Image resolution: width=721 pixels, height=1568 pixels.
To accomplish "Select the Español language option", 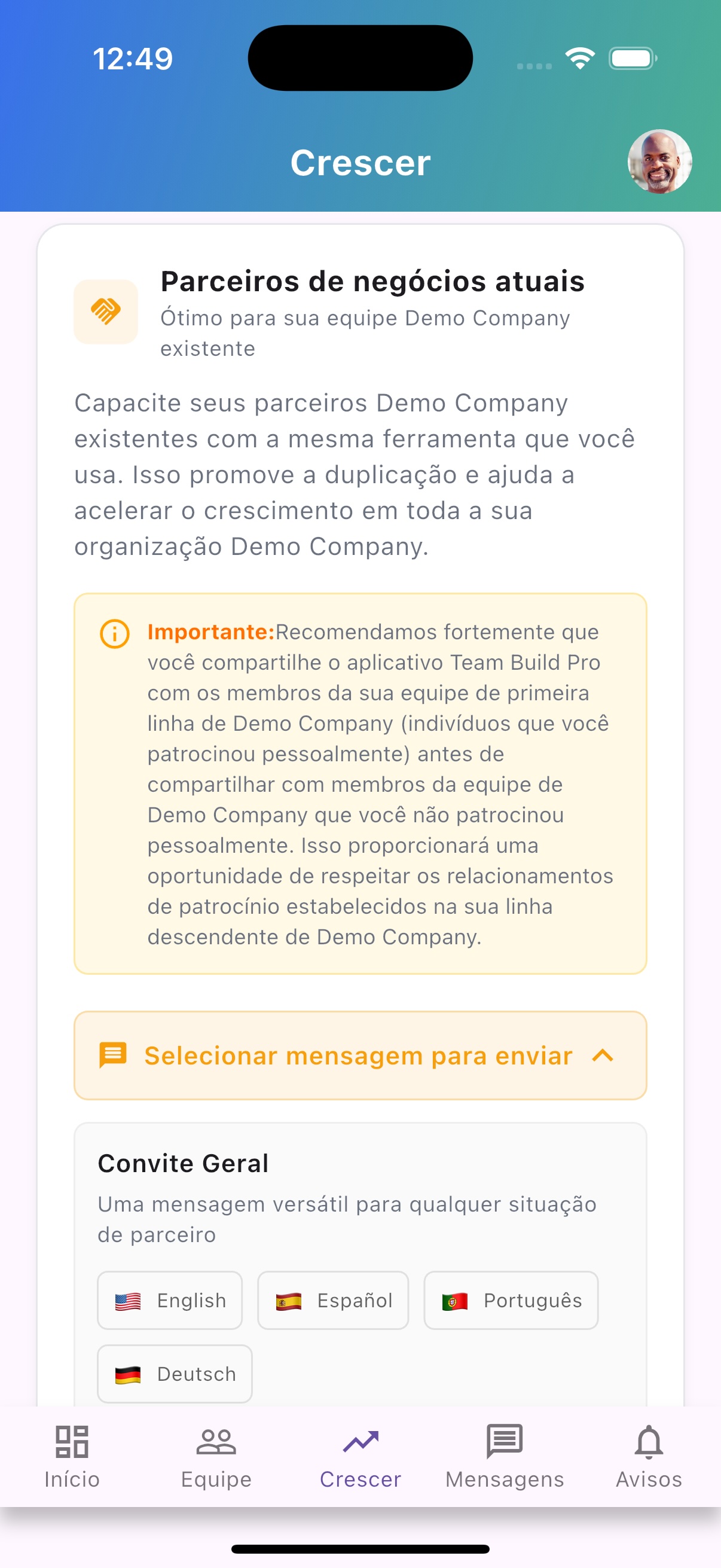I will [x=333, y=1301].
